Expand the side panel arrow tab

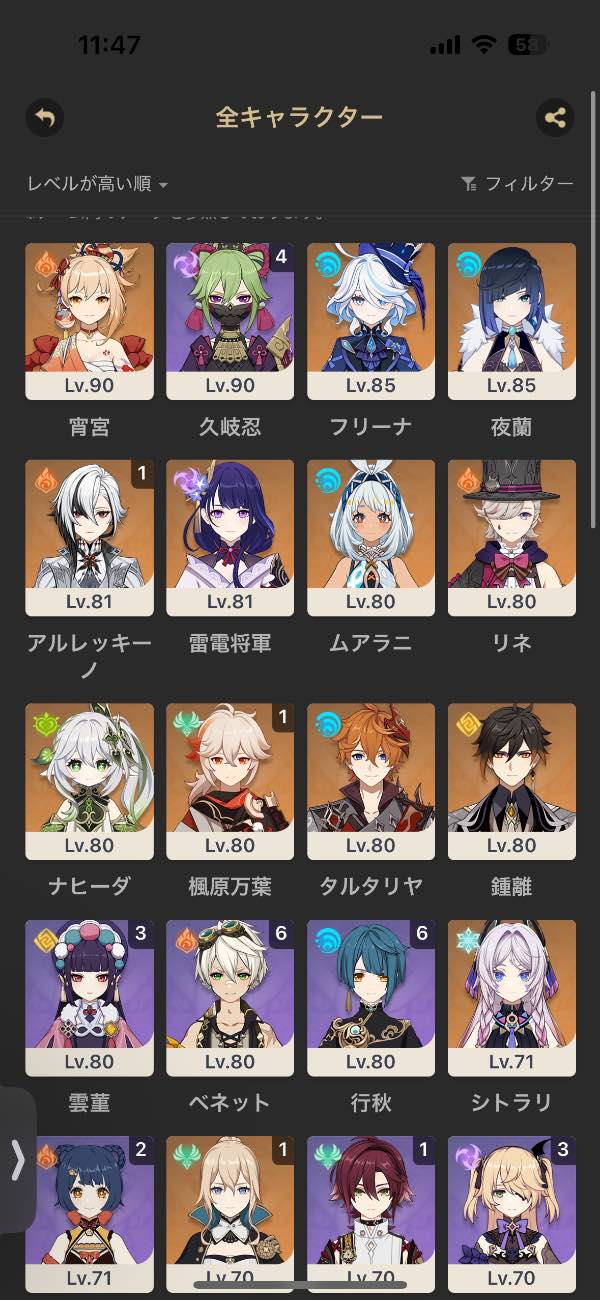17,1161
